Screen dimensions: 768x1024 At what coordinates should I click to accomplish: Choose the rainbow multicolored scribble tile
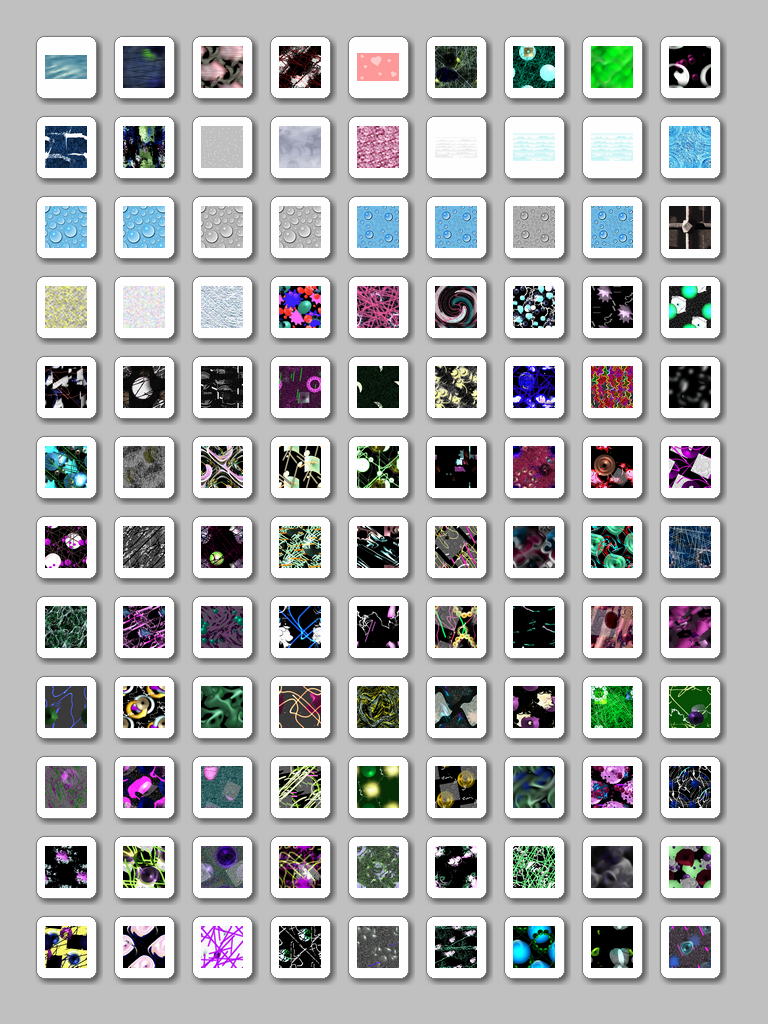(612, 387)
